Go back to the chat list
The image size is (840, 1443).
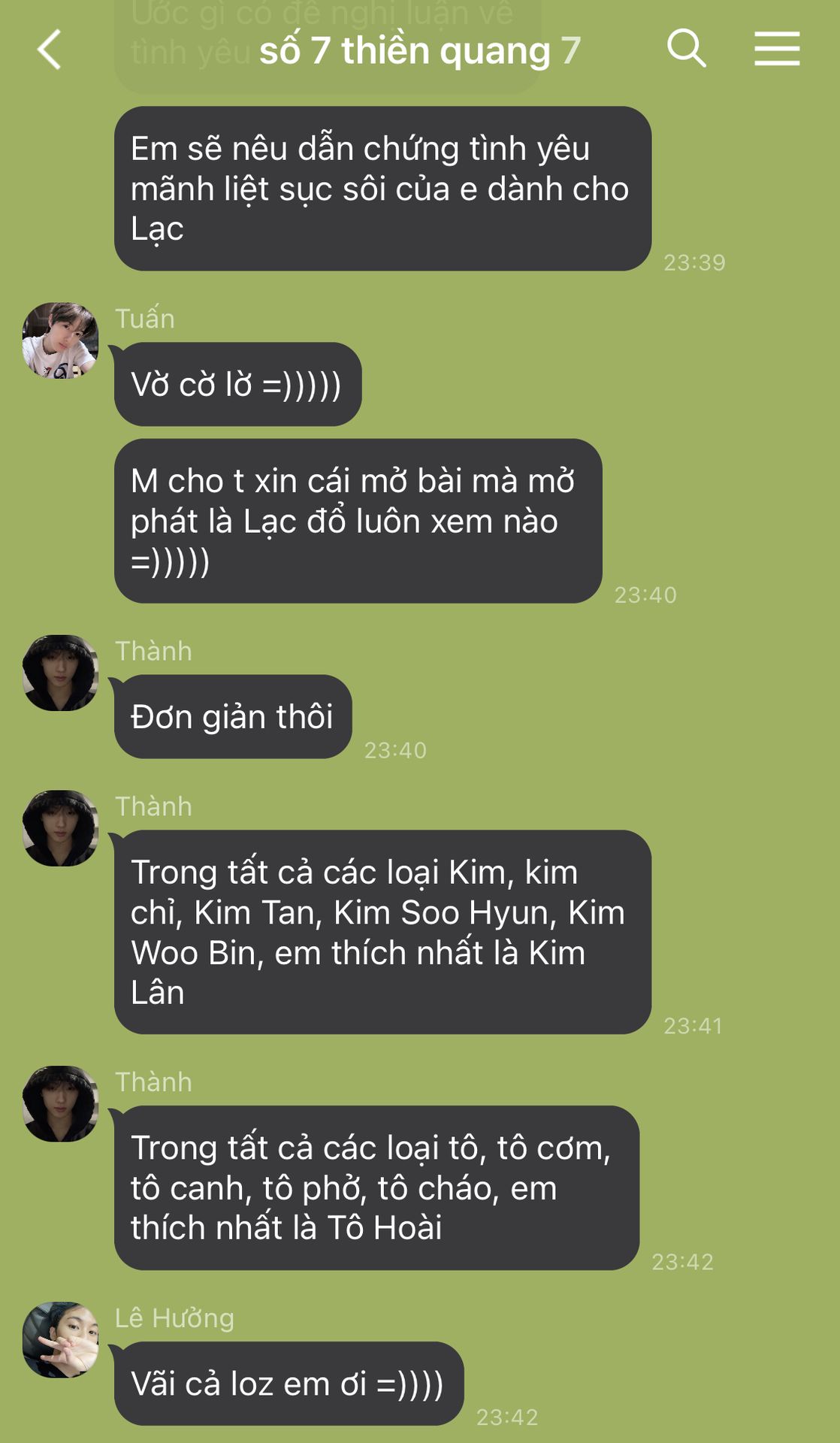pos(50,50)
